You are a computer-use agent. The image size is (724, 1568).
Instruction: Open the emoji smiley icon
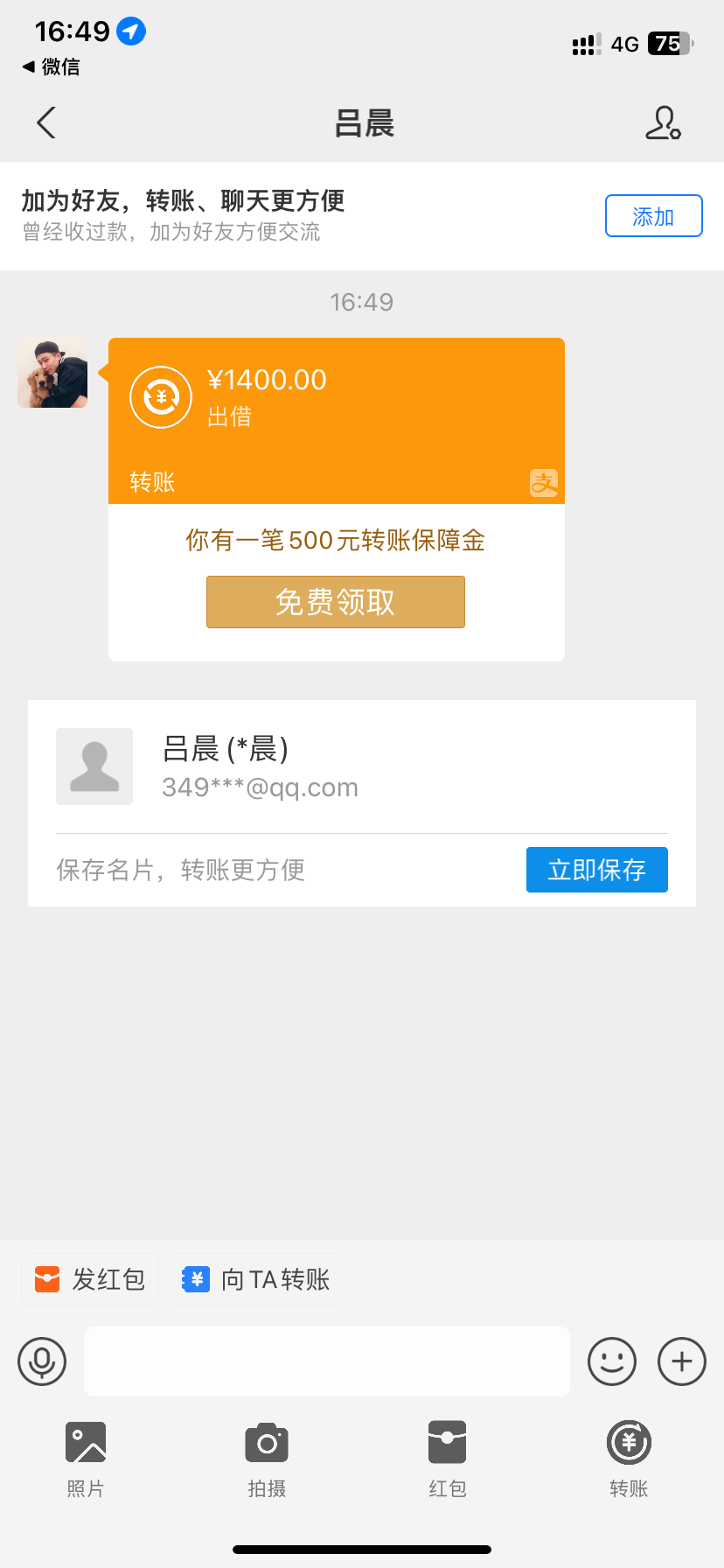pyautogui.click(x=612, y=1361)
